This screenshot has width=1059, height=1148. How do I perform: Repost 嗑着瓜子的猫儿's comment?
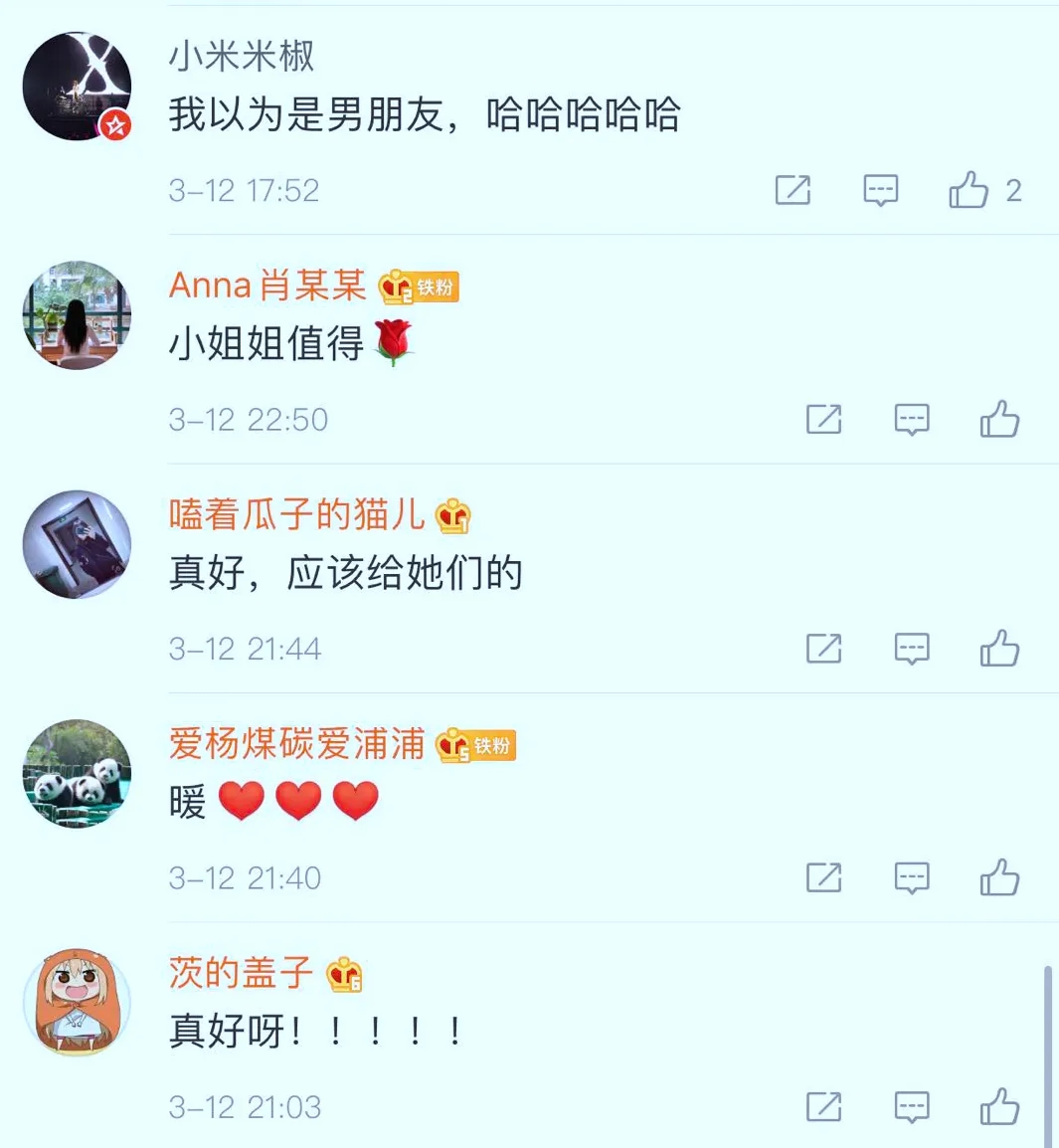[823, 649]
